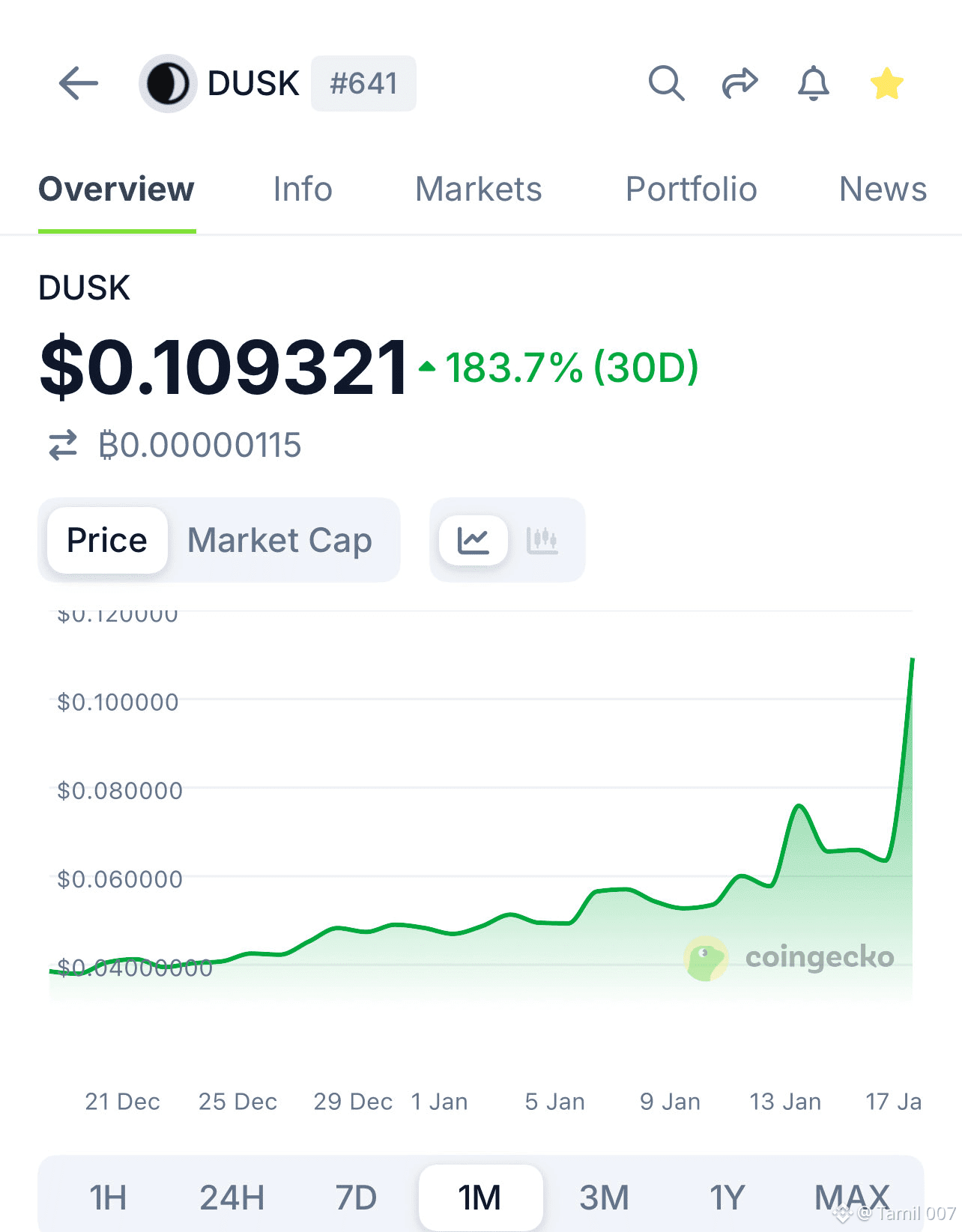Switch to the Info tab
This screenshot has height=1232, width=962.
point(302,189)
